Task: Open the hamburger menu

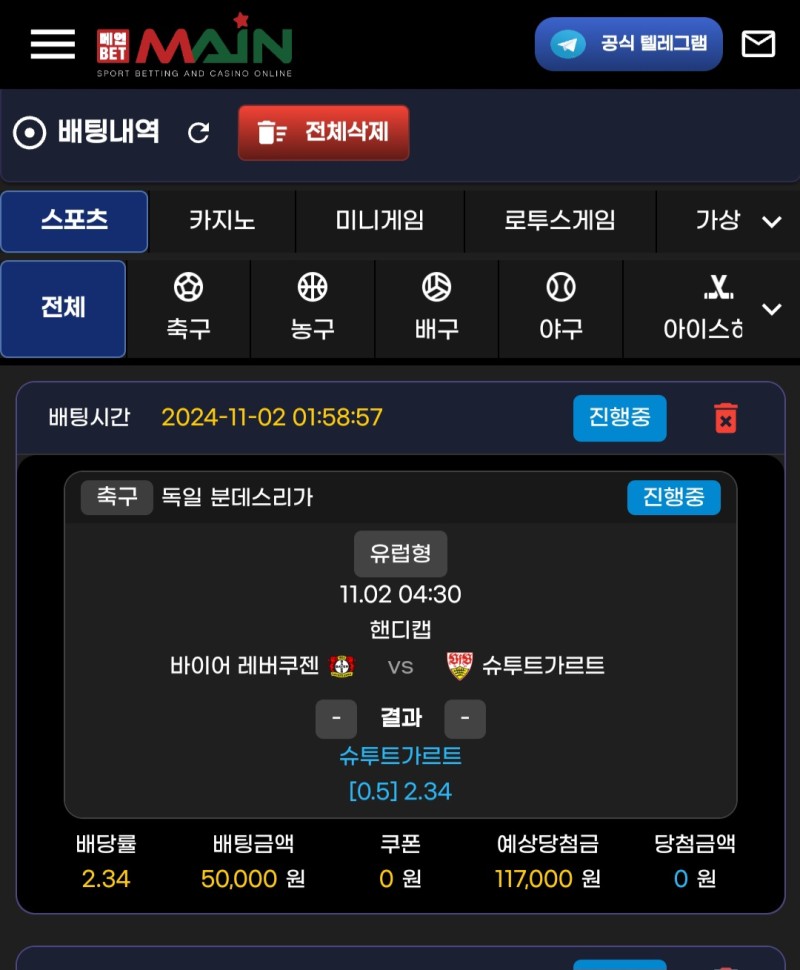Action: click(52, 44)
